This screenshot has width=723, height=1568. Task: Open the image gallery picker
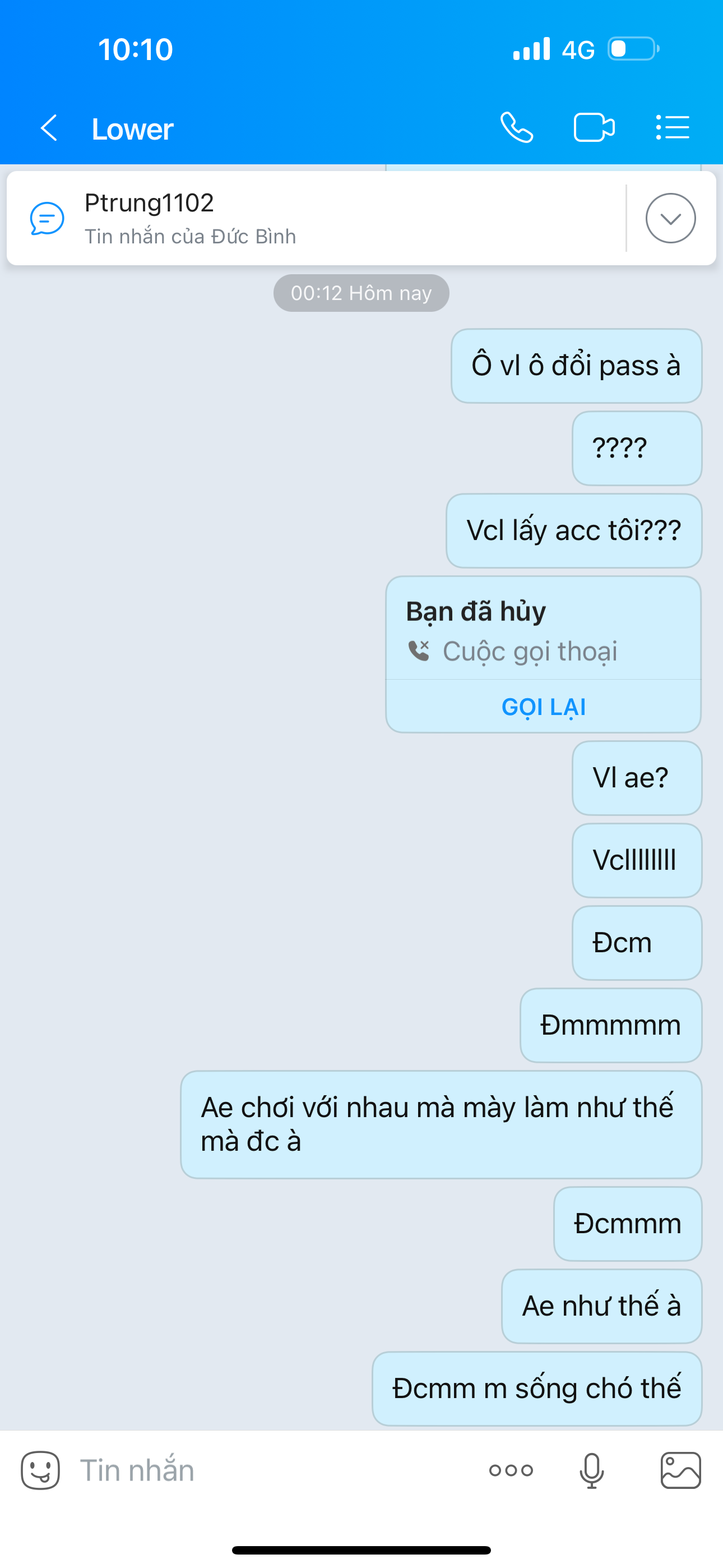pos(680,1470)
